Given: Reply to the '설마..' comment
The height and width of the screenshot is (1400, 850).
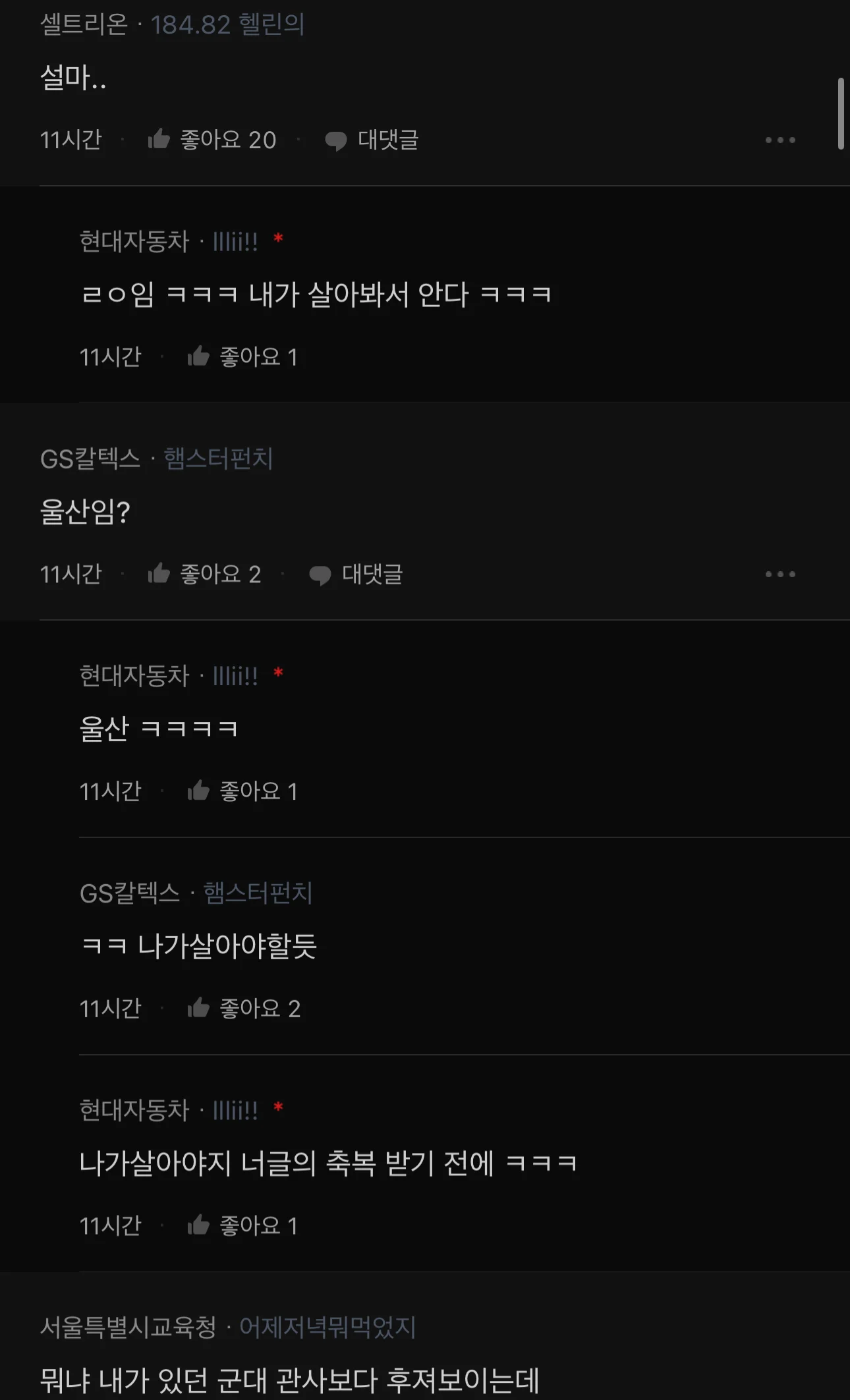Looking at the screenshot, I should (x=372, y=140).
